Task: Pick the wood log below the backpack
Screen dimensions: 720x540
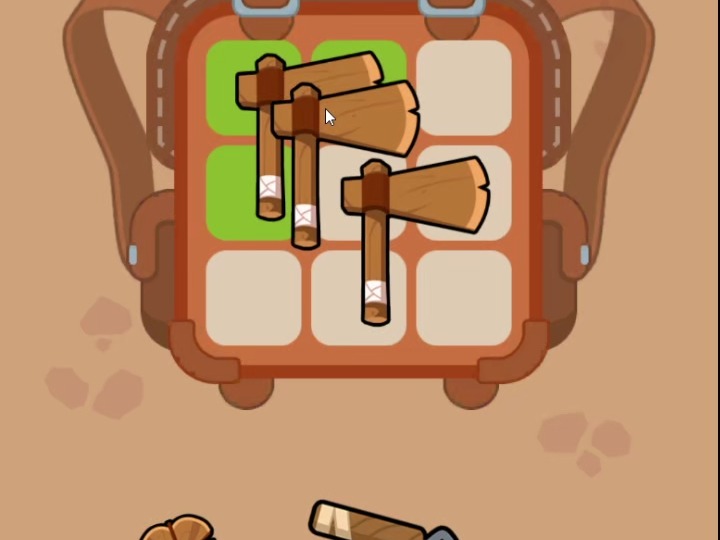Action: pyautogui.click(x=178, y=530)
